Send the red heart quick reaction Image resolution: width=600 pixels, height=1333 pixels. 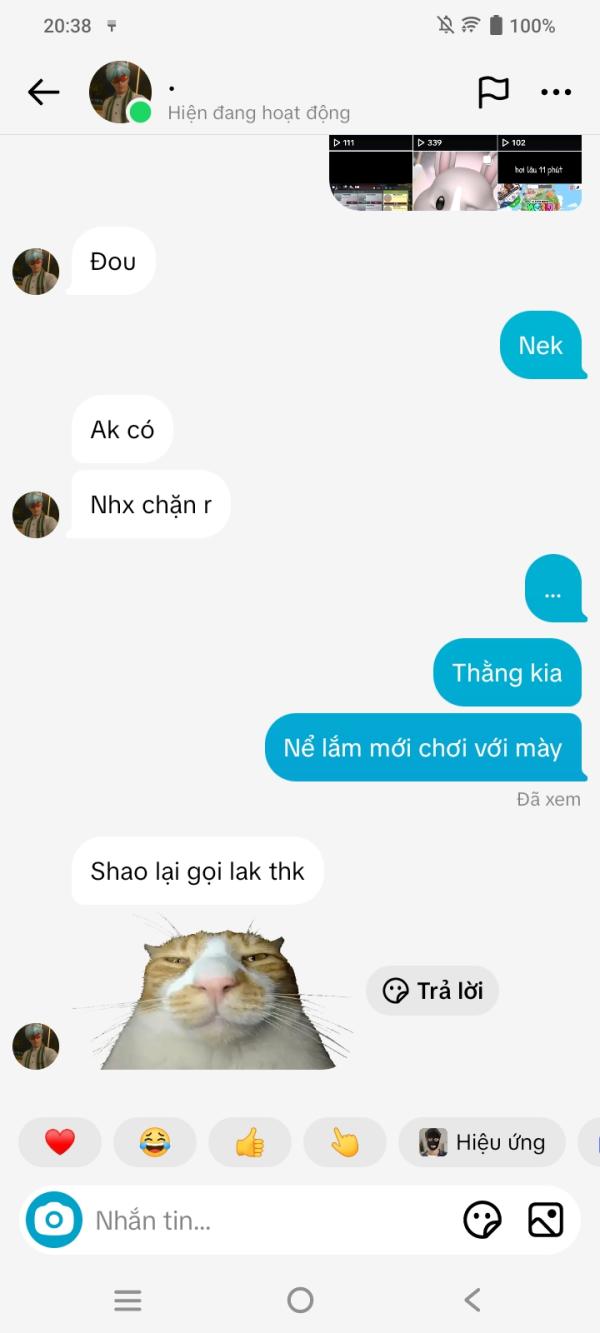[x=60, y=1142]
